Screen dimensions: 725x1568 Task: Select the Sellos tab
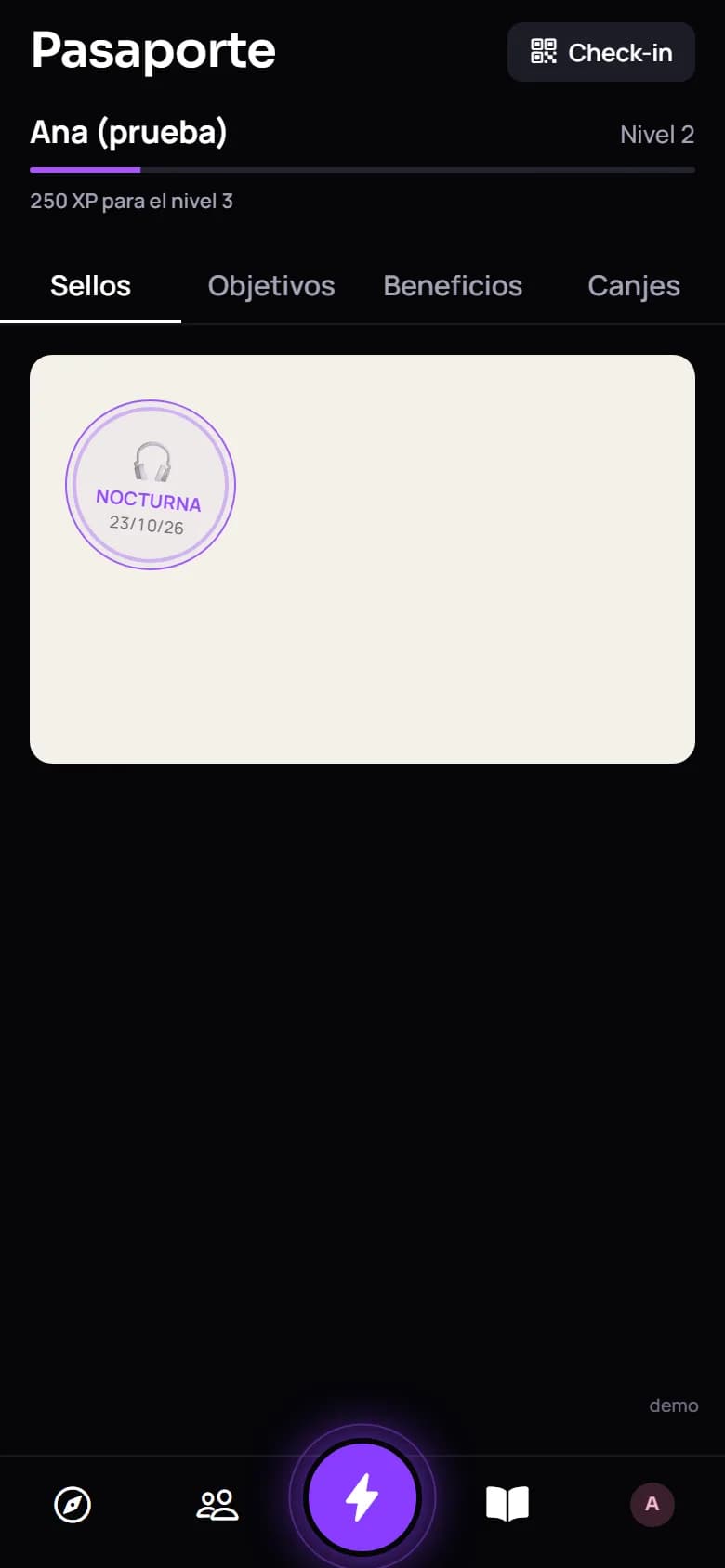(90, 286)
